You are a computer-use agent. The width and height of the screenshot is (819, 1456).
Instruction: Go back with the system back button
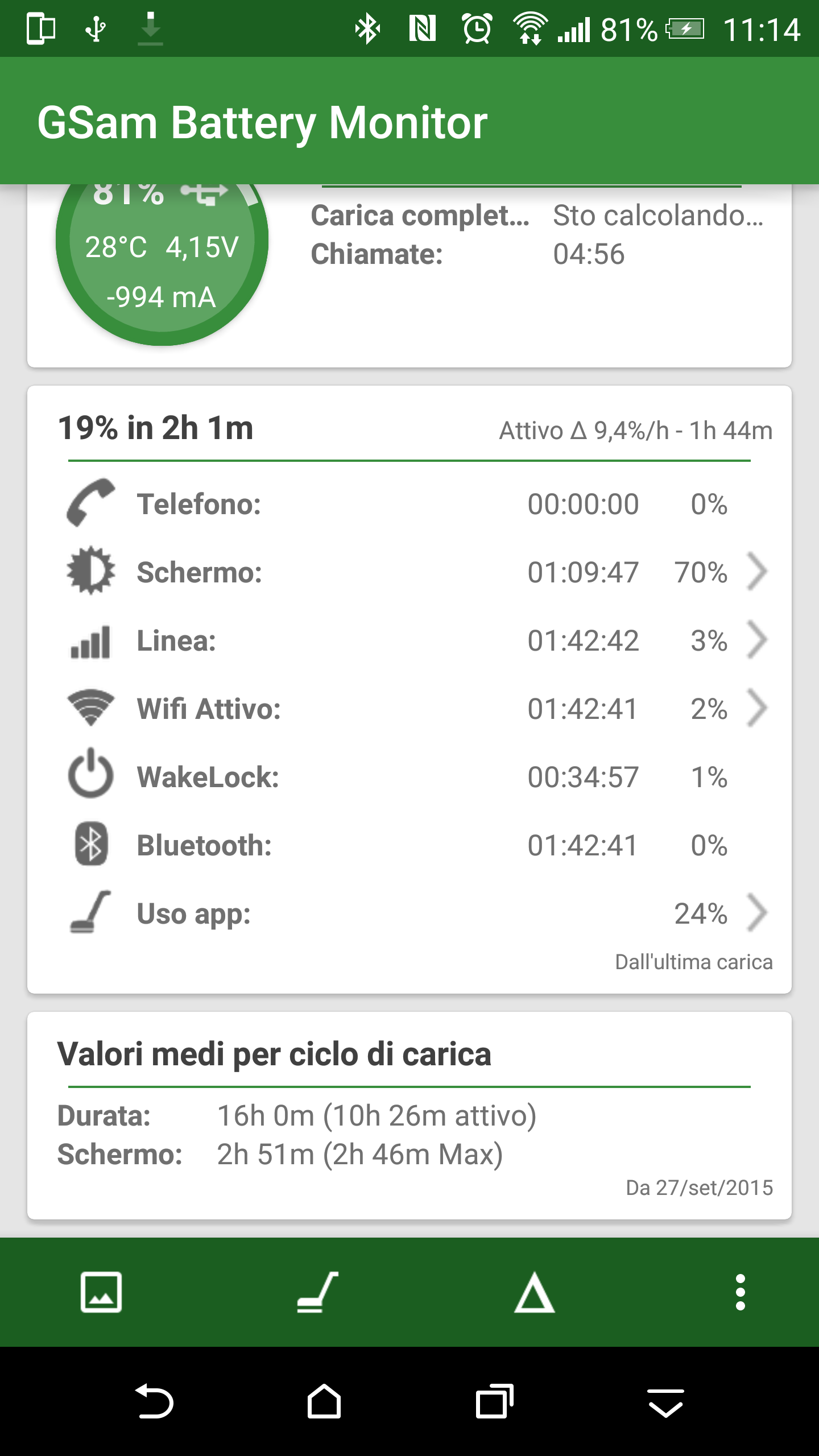click(x=154, y=1401)
